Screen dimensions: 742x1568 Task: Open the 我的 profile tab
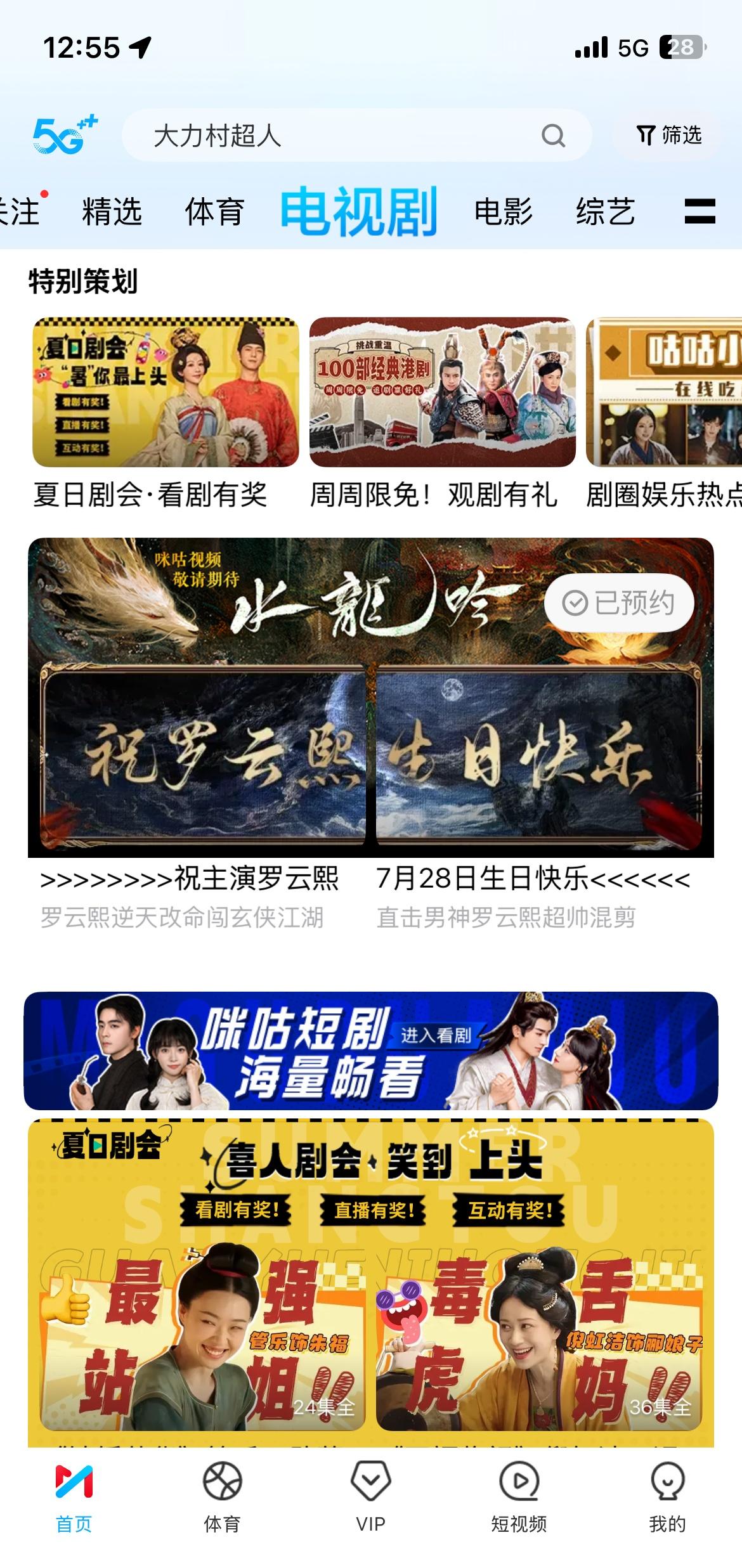667,1498
